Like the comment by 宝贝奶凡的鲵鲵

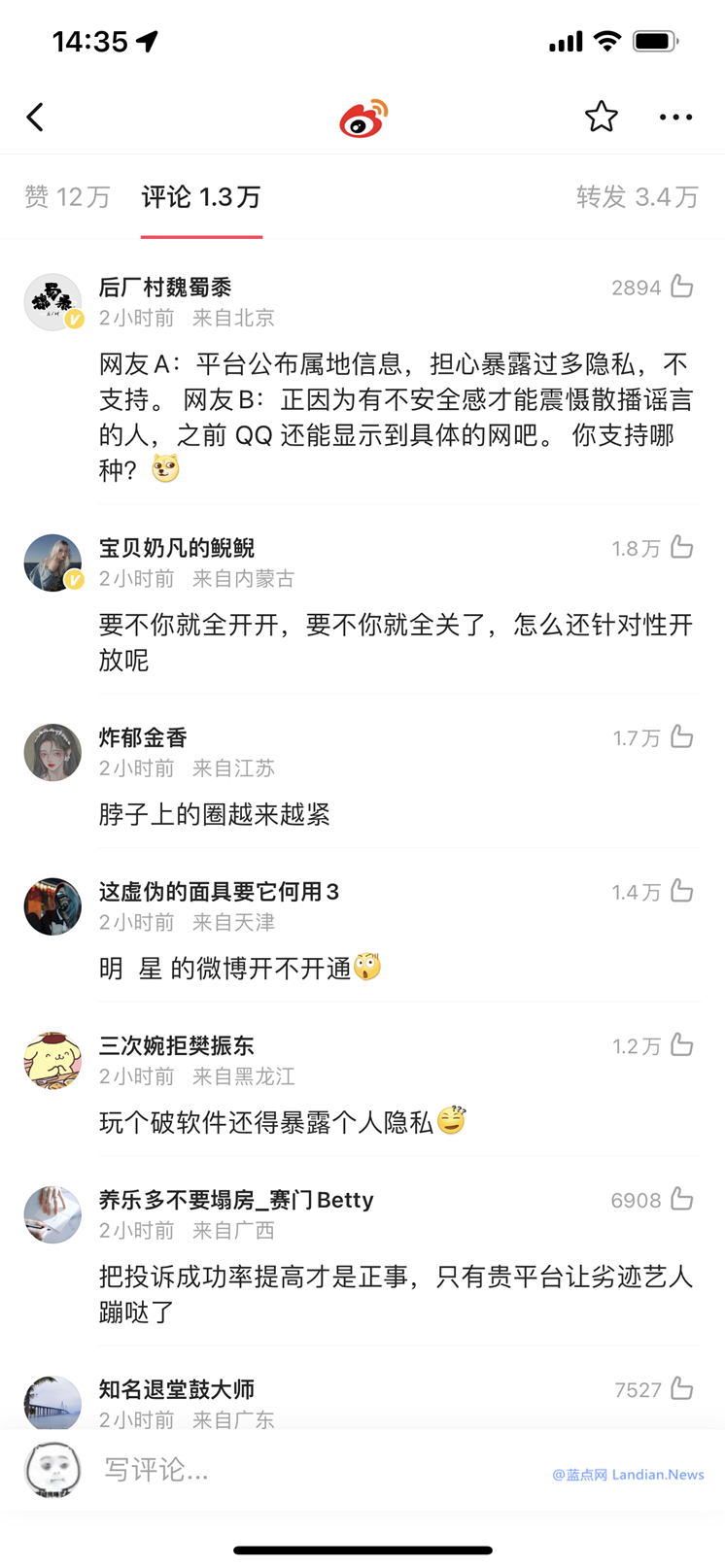click(682, 548)
